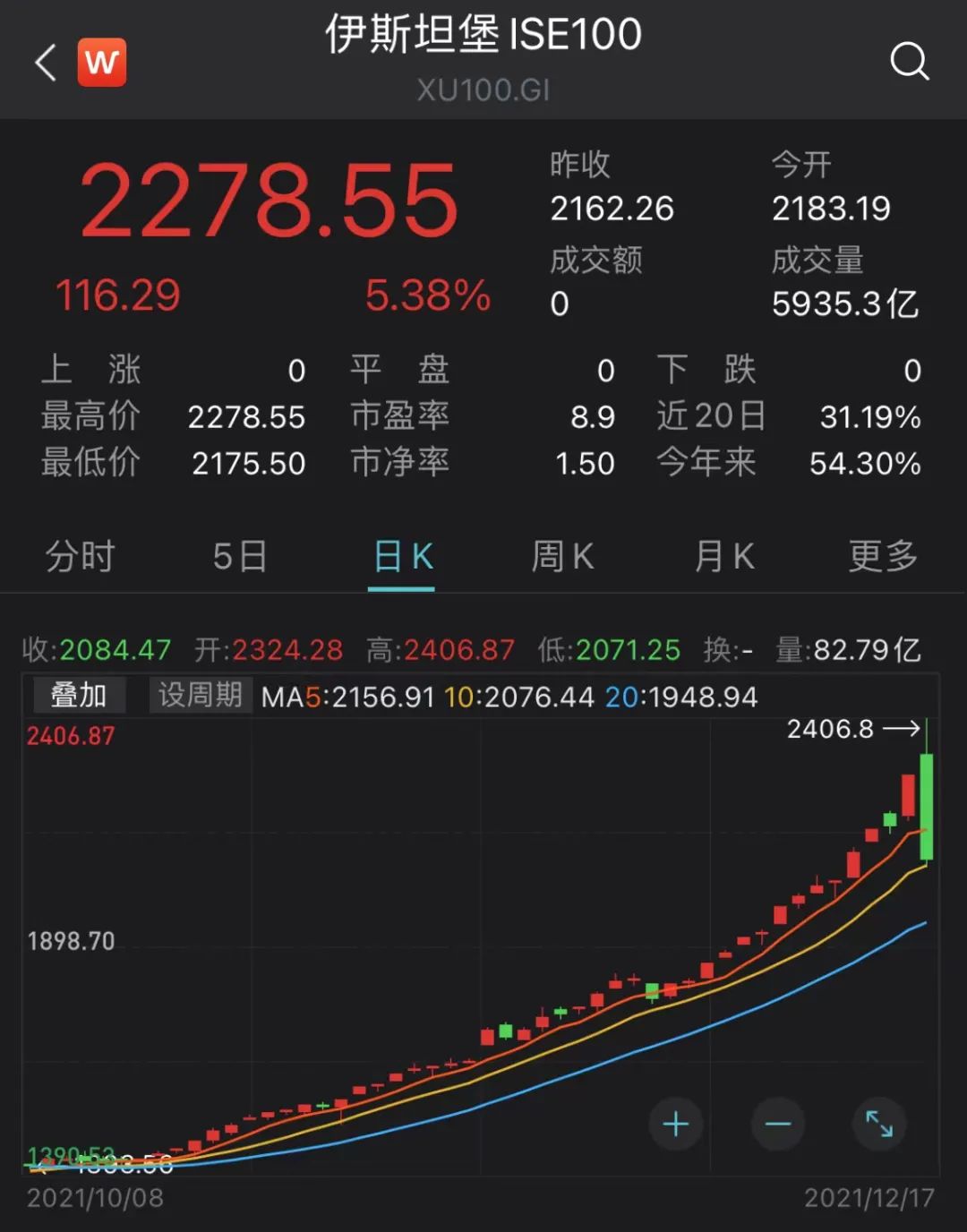This screenshot has width=967, height=1232.
Task: Switch to the 周K weekly chart tab
Action: click(561, 556)
